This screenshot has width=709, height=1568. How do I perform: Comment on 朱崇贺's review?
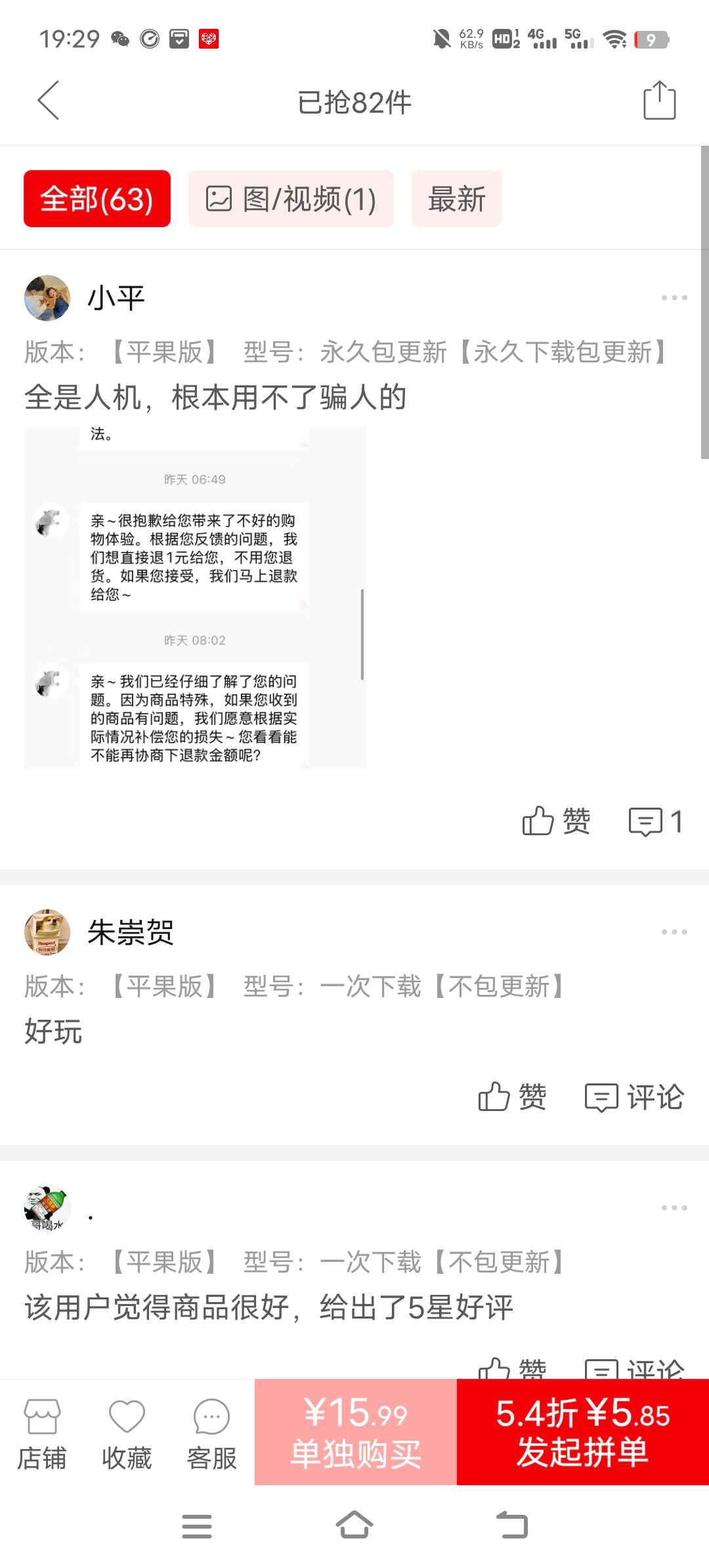click(634, 1097)
